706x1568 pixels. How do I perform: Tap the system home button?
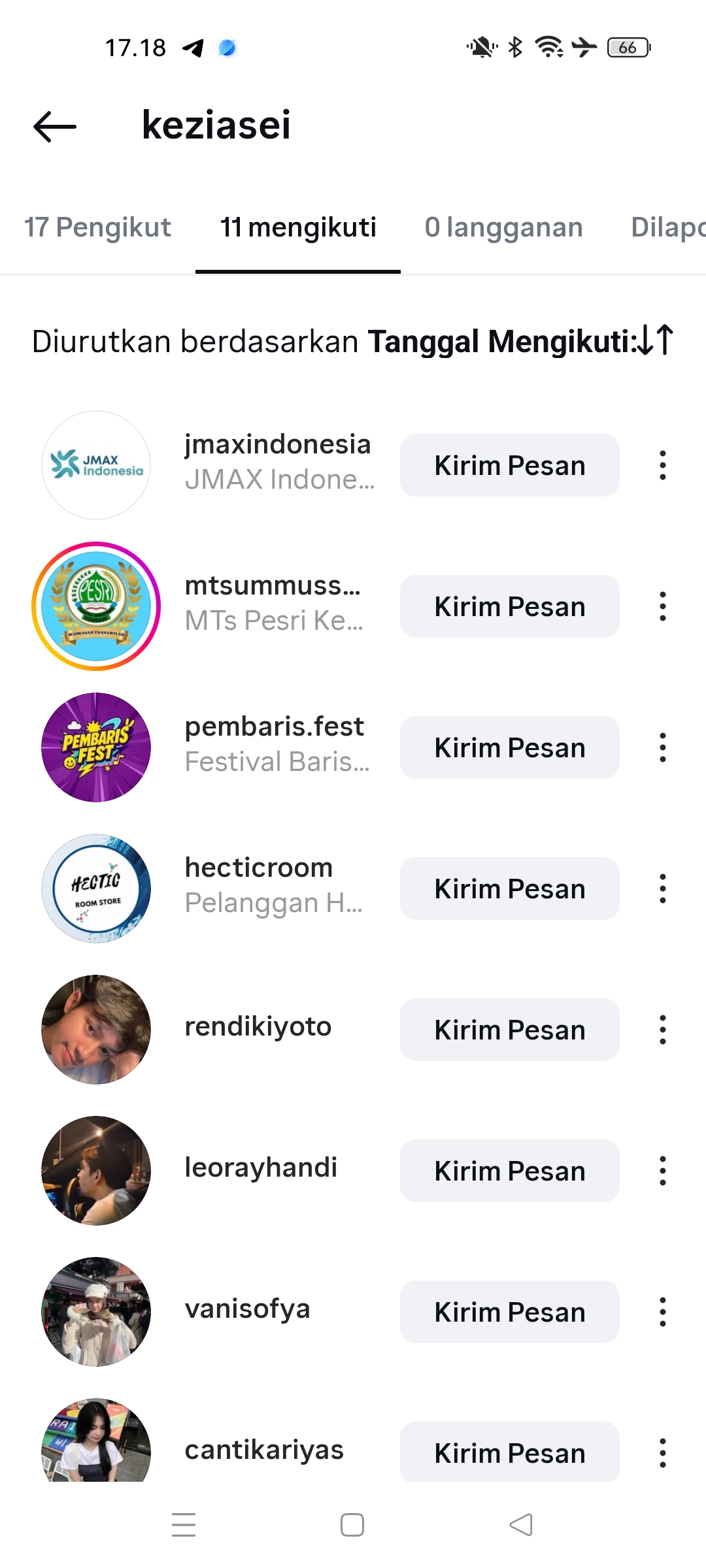point(352,1525)
